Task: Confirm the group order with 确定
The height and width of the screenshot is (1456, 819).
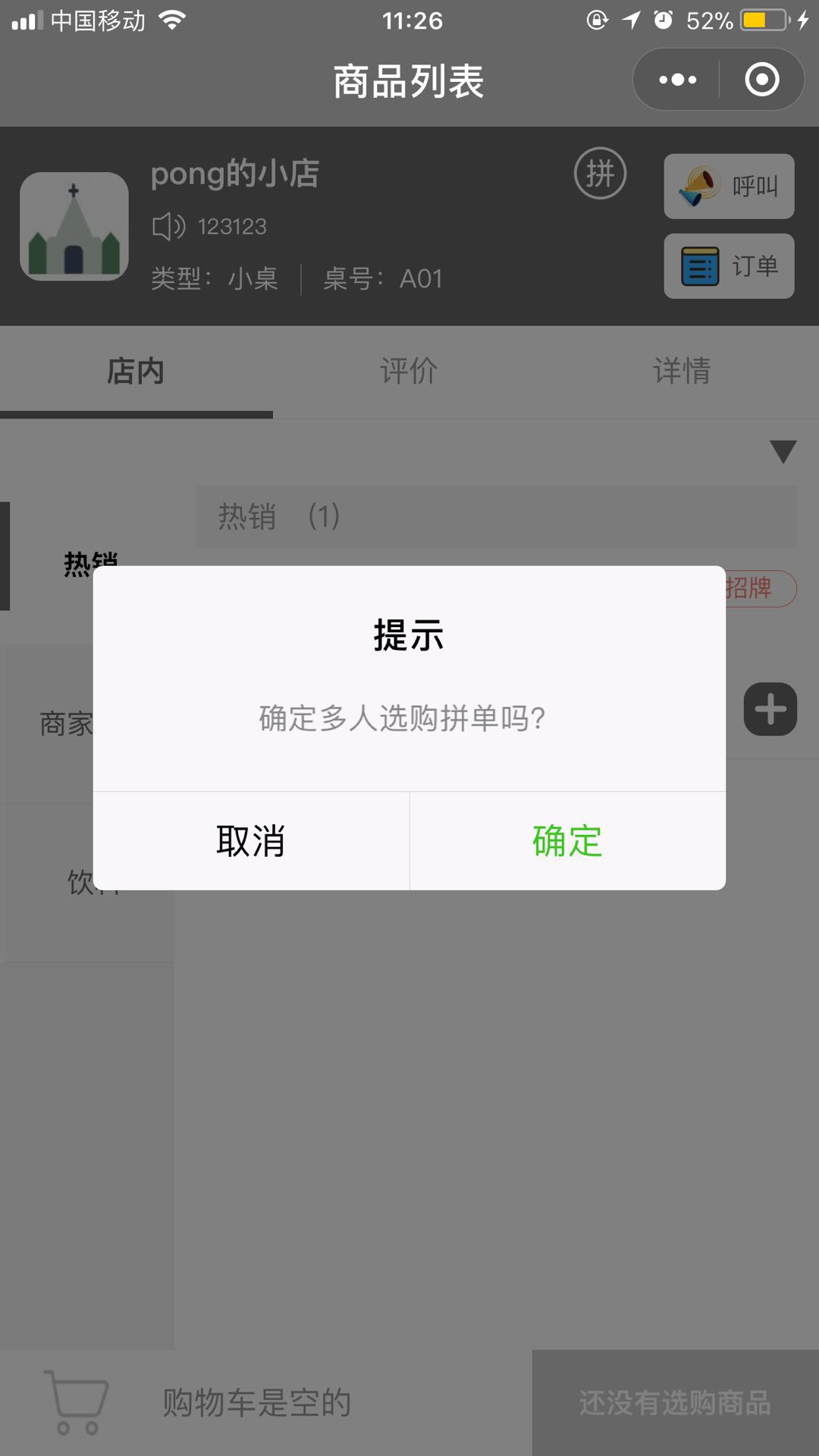Action: [567, 841]
